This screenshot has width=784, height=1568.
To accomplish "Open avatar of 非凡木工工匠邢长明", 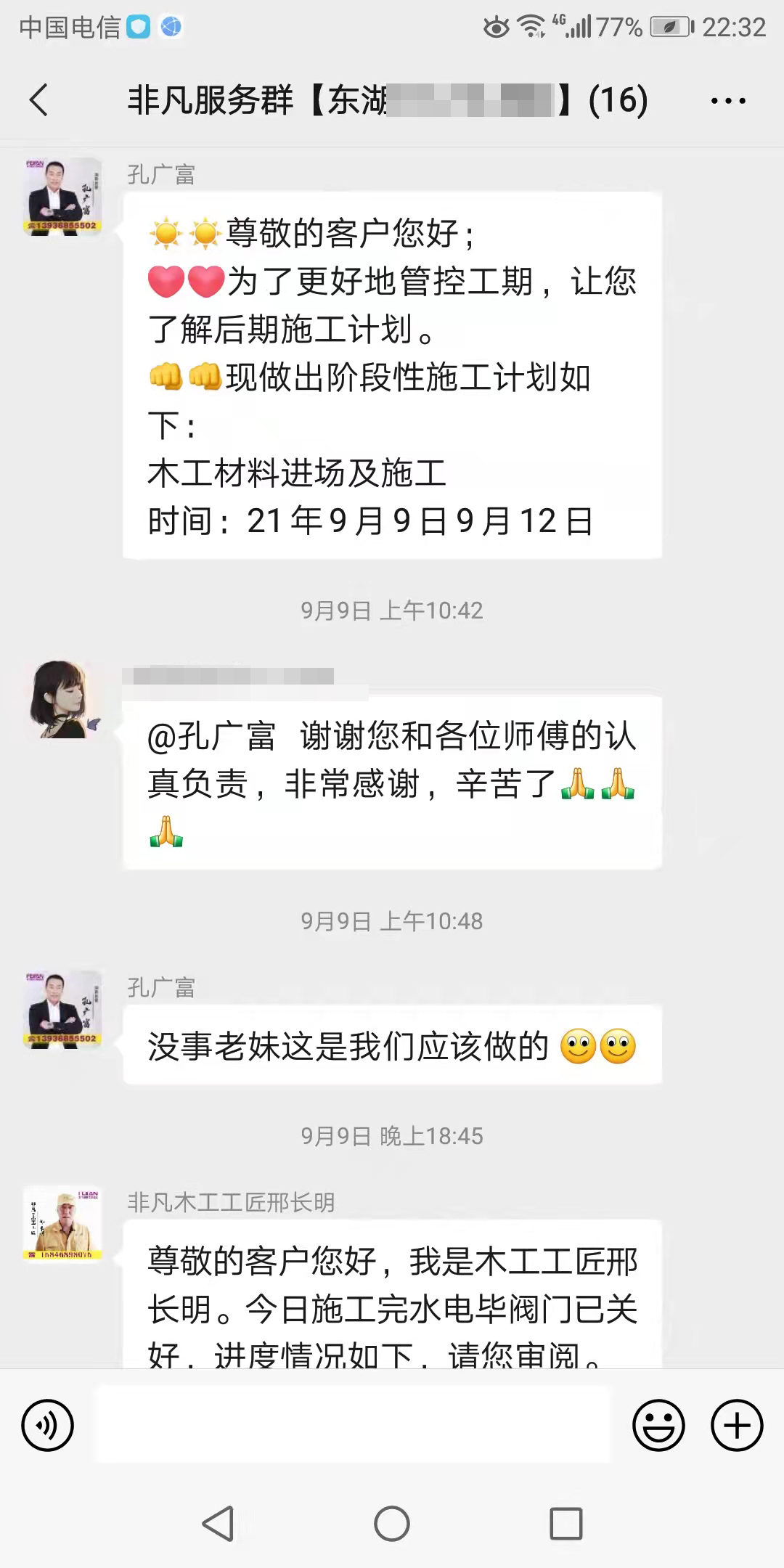I will click(62, 1225).
